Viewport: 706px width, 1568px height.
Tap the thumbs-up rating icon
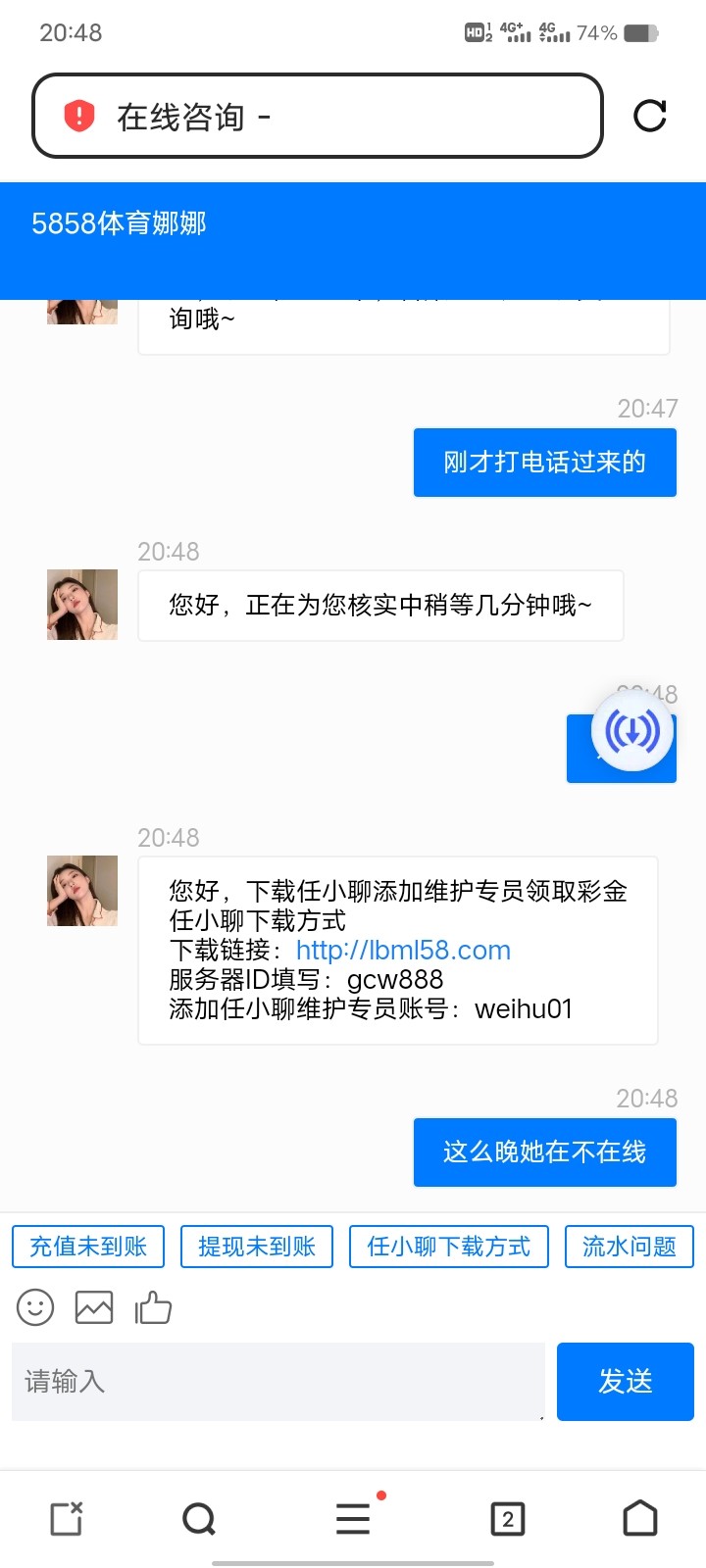click(x=153, y=1307)
